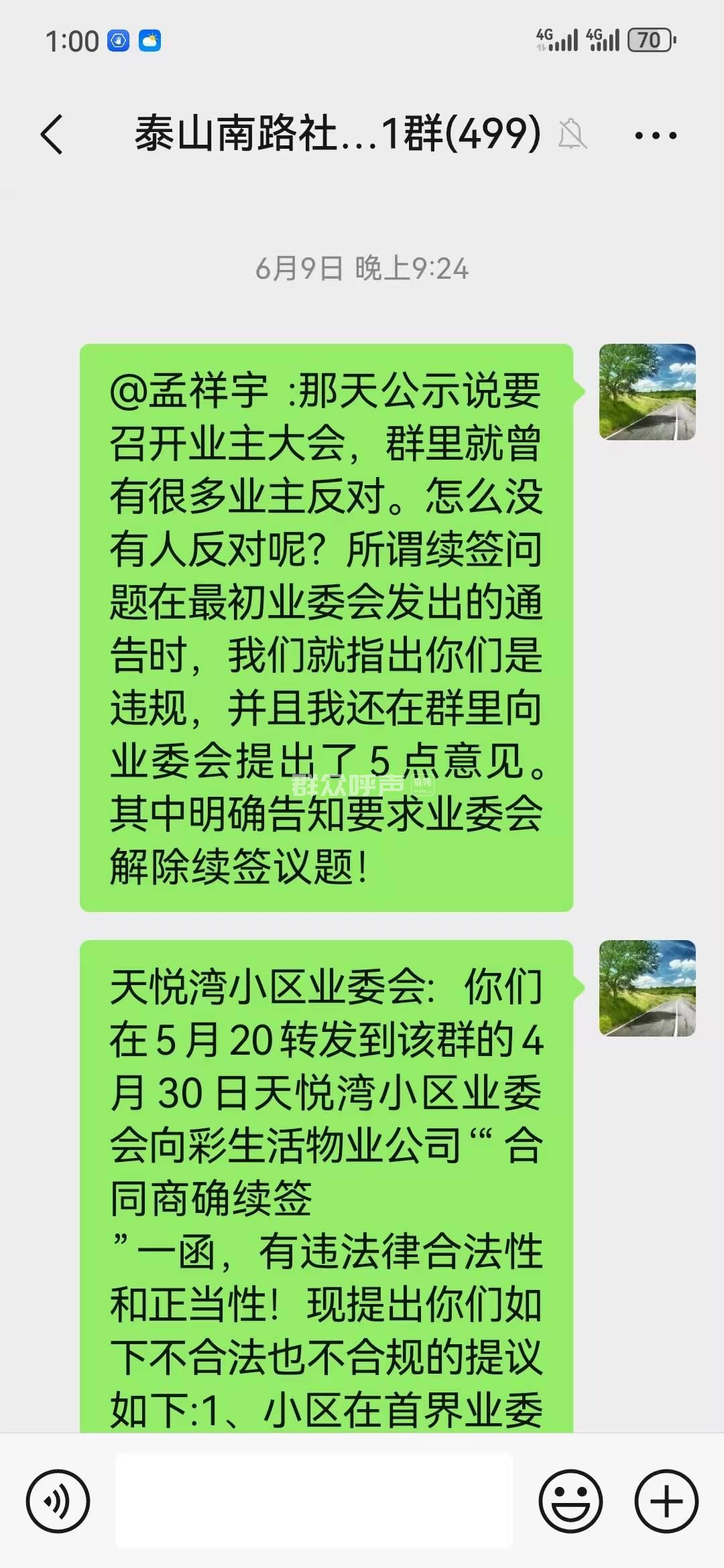Focus the message text field
Image resolution: width=724 pixels, height=1568 pixels.
(x=314, y=1501)
